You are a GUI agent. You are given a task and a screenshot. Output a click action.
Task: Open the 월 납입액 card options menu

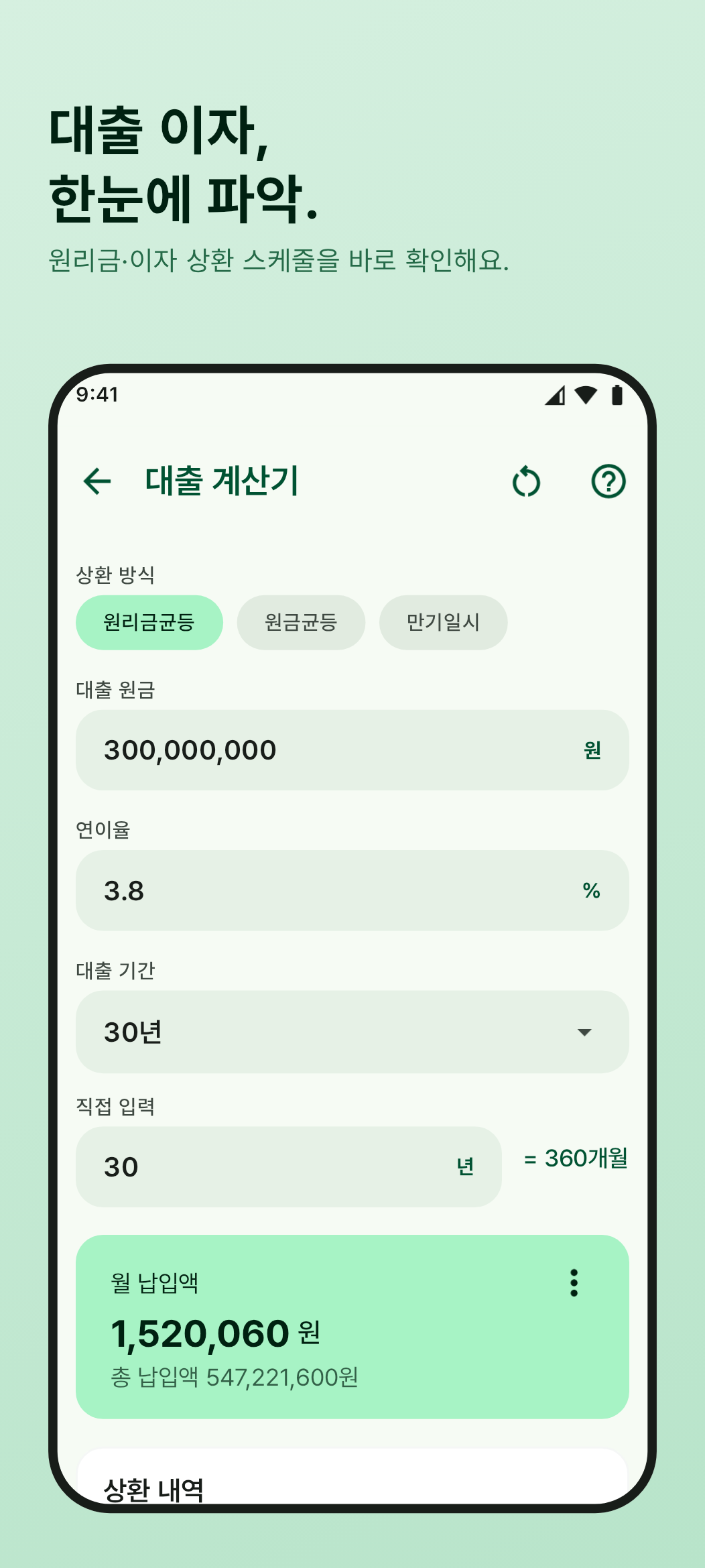(573, 1283)
